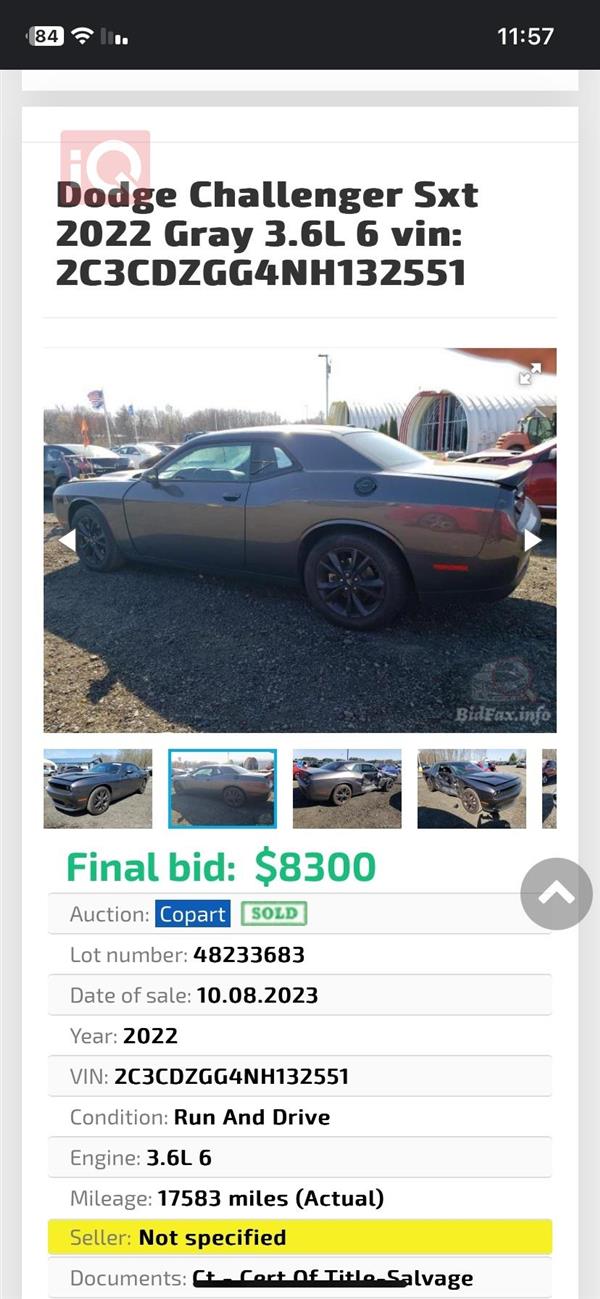The height and width of the screenshot is (1299, 600).
Task: Show the previous car photo
Action: 67,541
